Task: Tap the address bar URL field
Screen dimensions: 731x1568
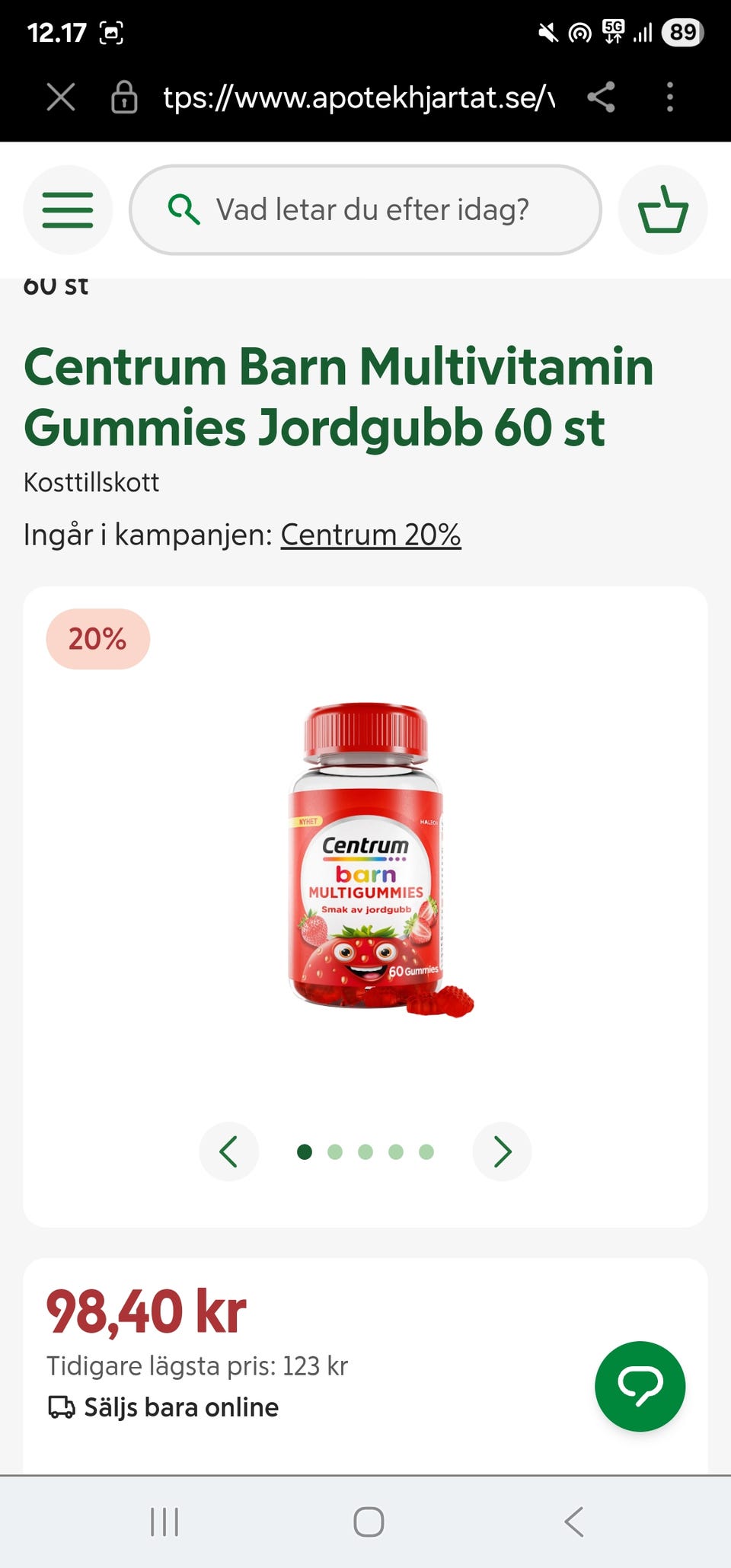Action: click(x=358, y=97)
